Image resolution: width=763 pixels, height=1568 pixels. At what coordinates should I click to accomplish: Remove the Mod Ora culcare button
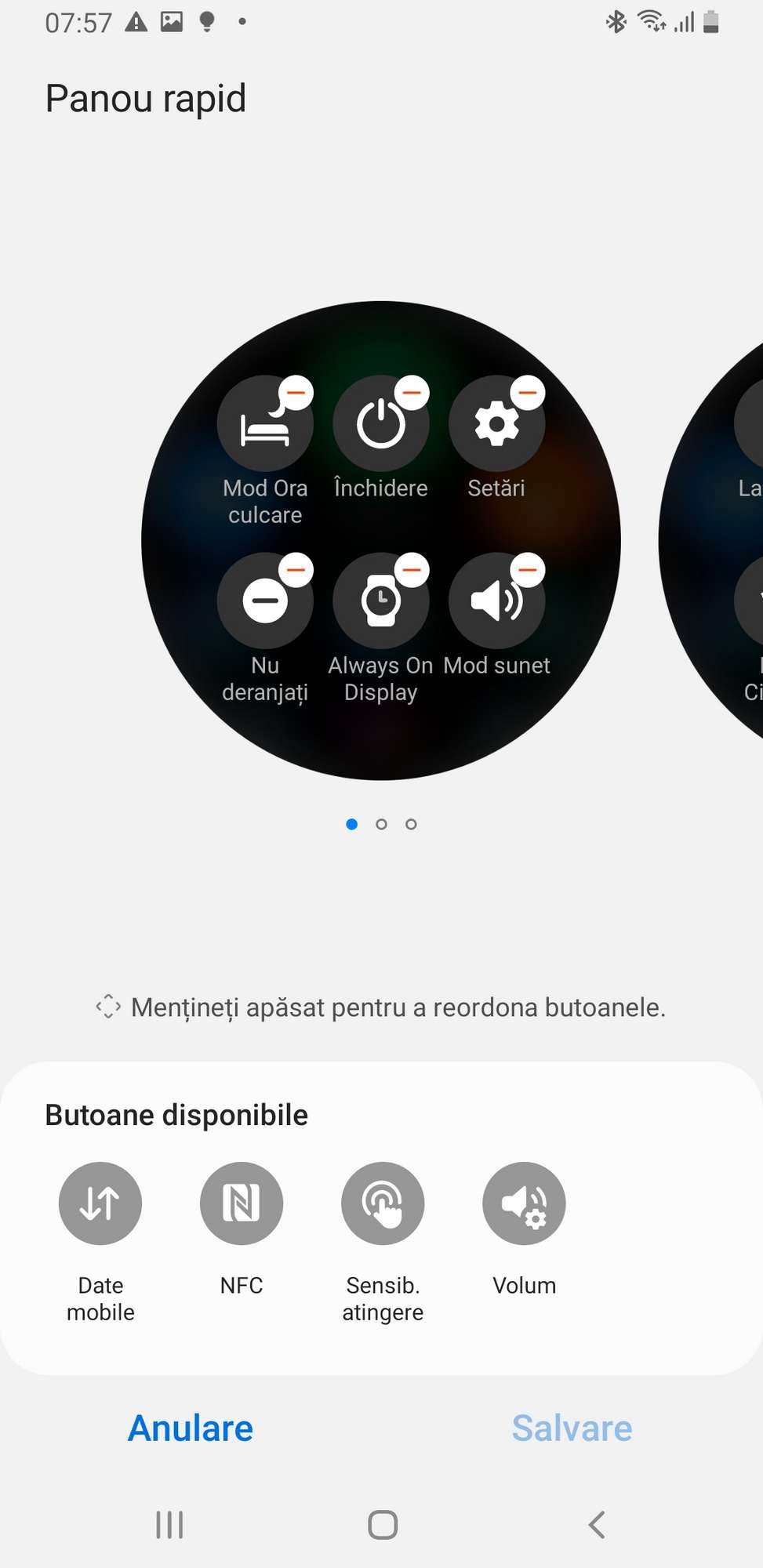[x=296, y=392]
